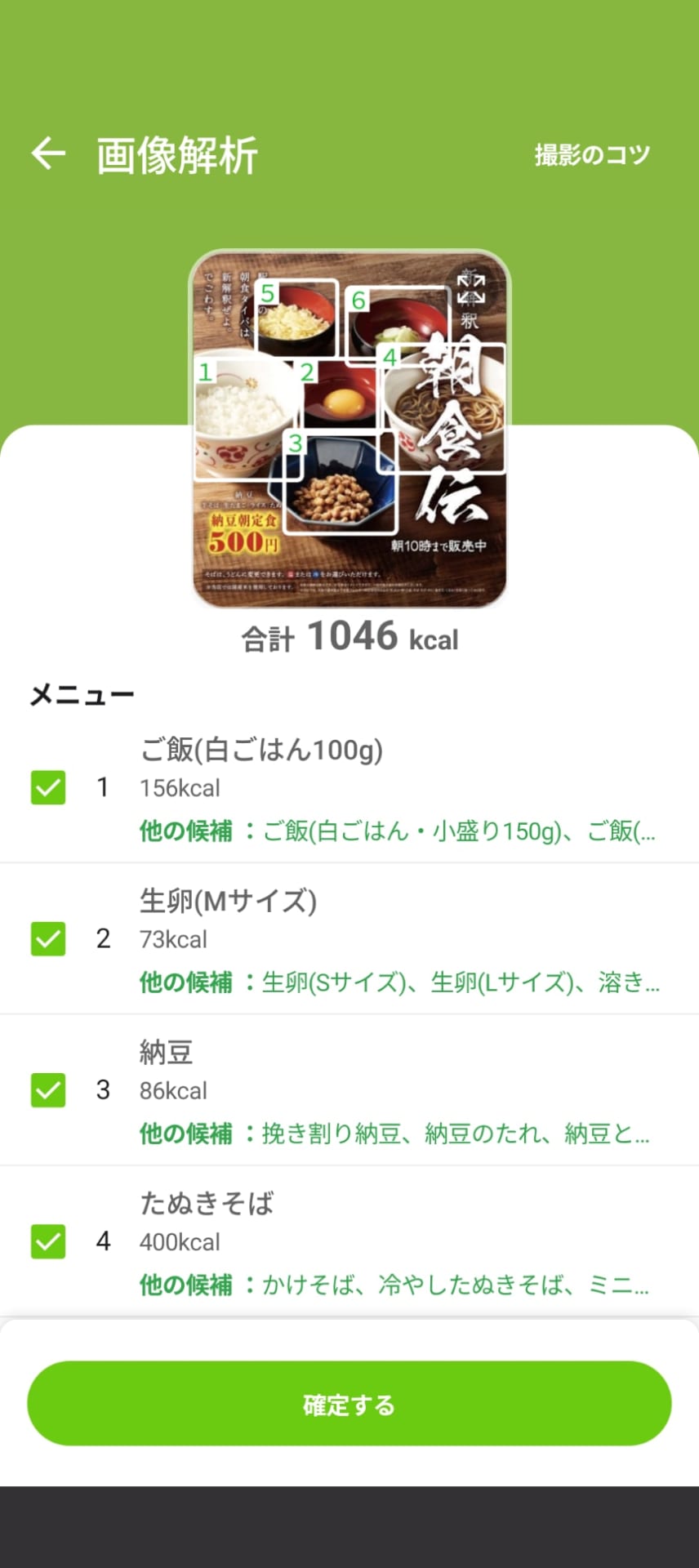Uncheck 生卵(Mサイズ) item

pyautogui.click(x=48, y=938)
